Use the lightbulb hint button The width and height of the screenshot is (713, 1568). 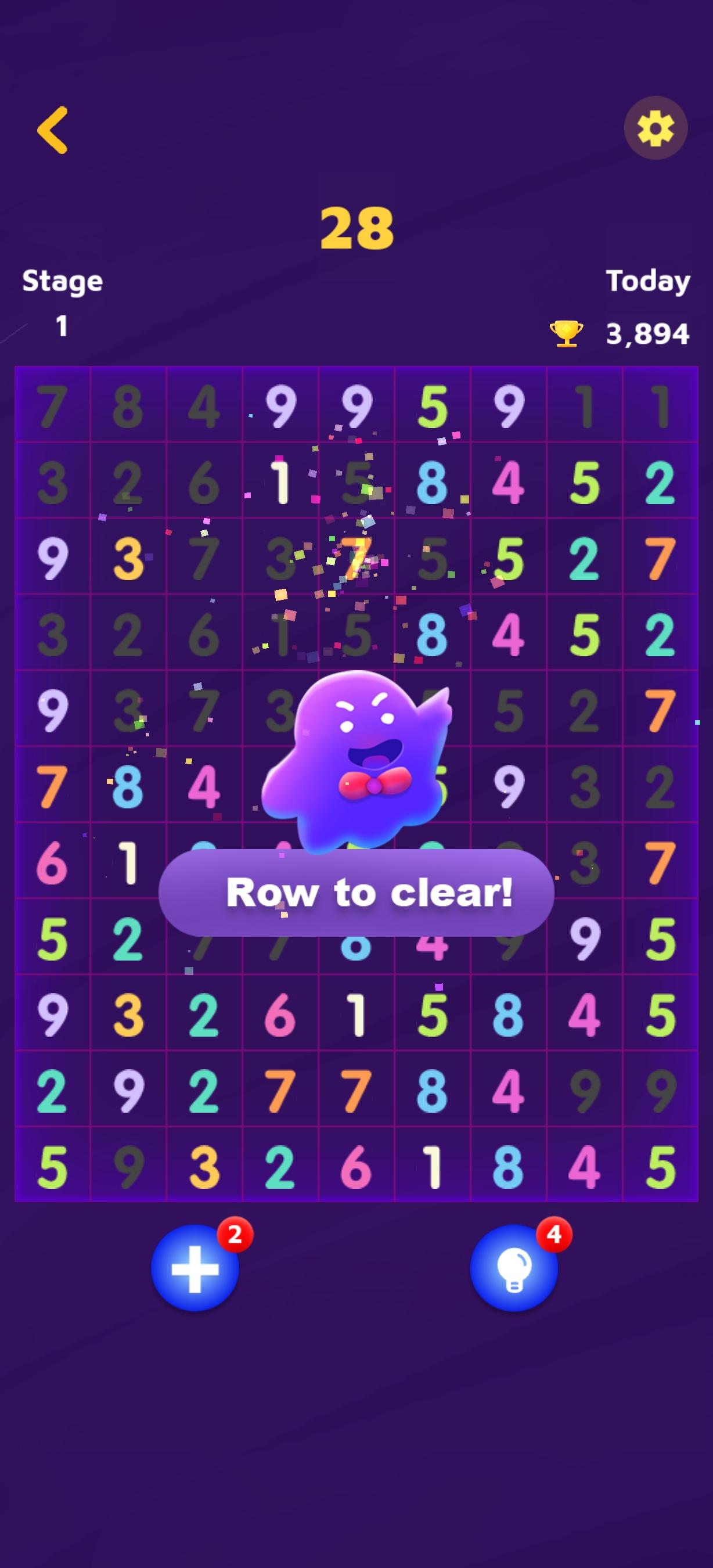[x=513, y=1268]
